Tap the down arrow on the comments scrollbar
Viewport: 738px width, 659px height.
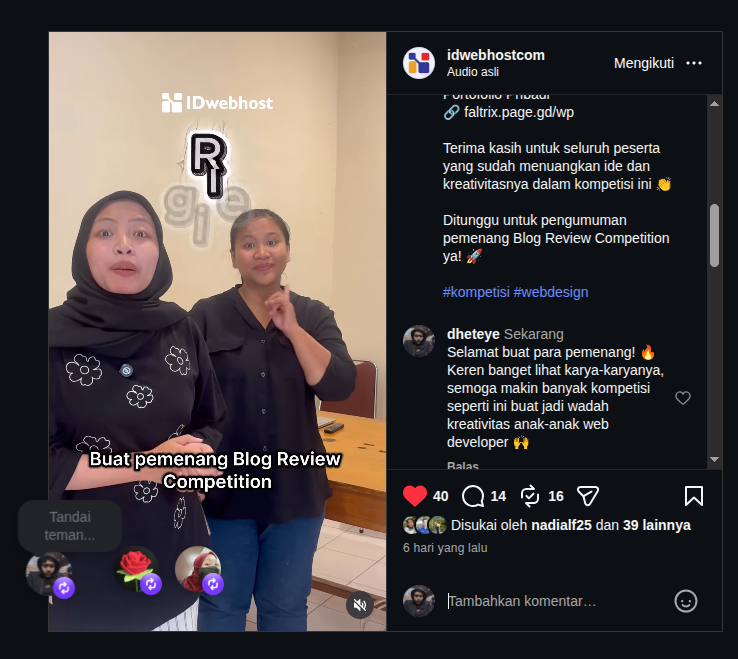point(714,459)
